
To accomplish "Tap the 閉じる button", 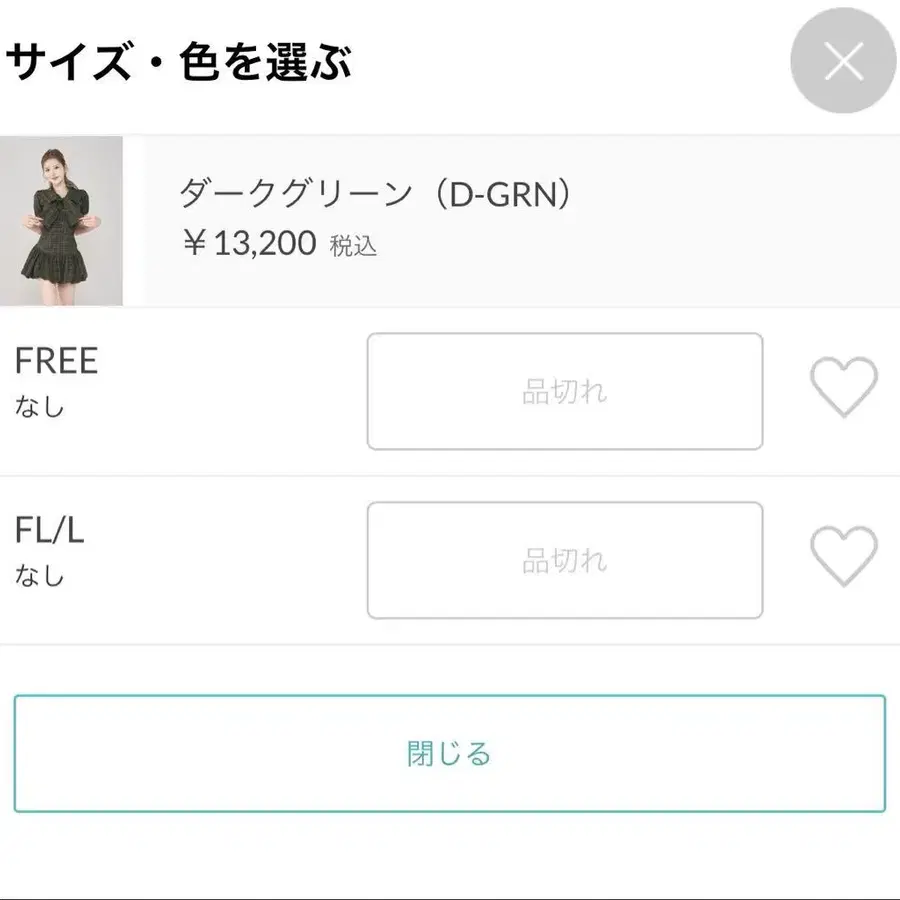I will coord(449,753).
